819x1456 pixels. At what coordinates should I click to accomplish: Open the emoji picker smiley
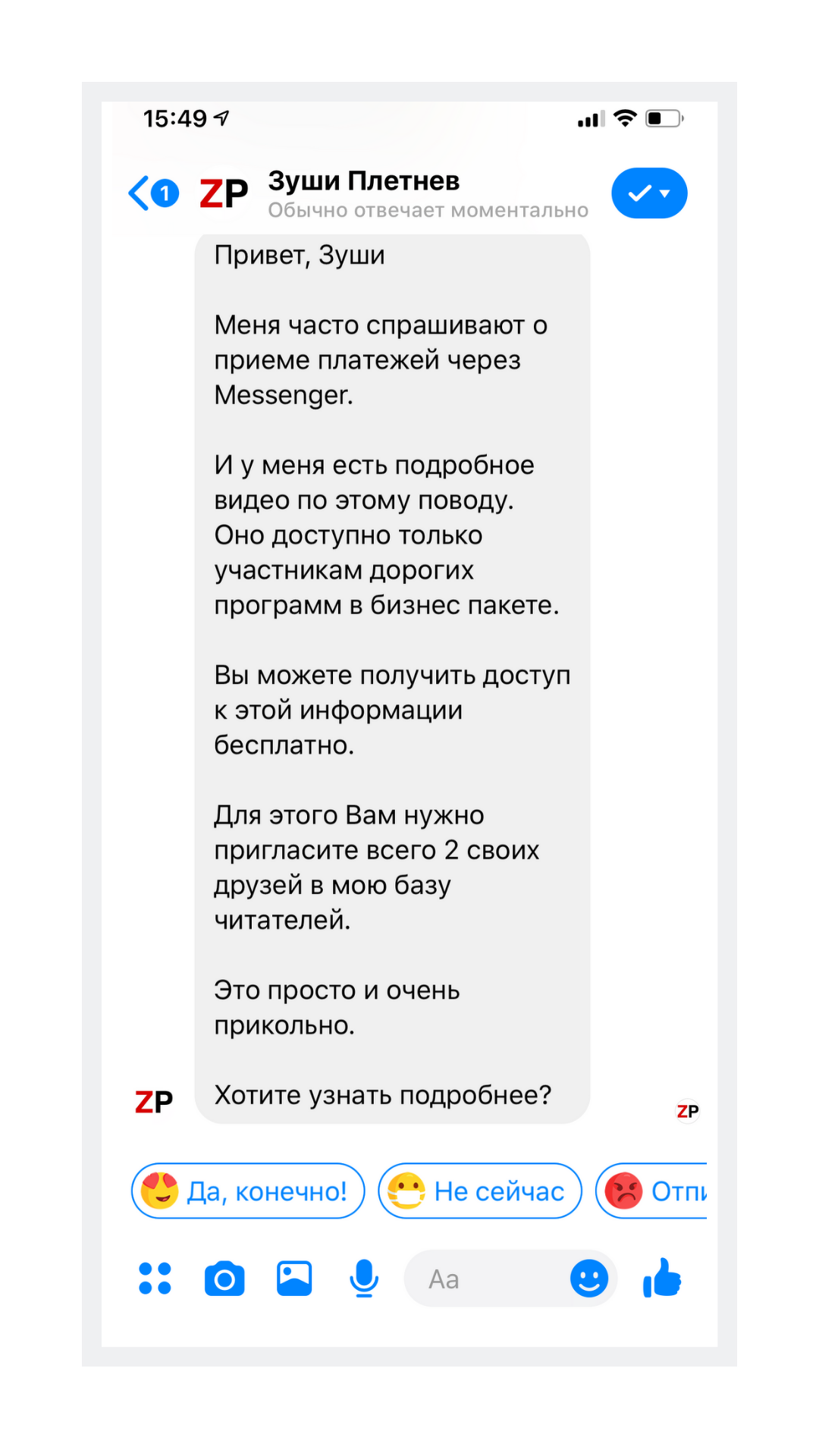589,1279
